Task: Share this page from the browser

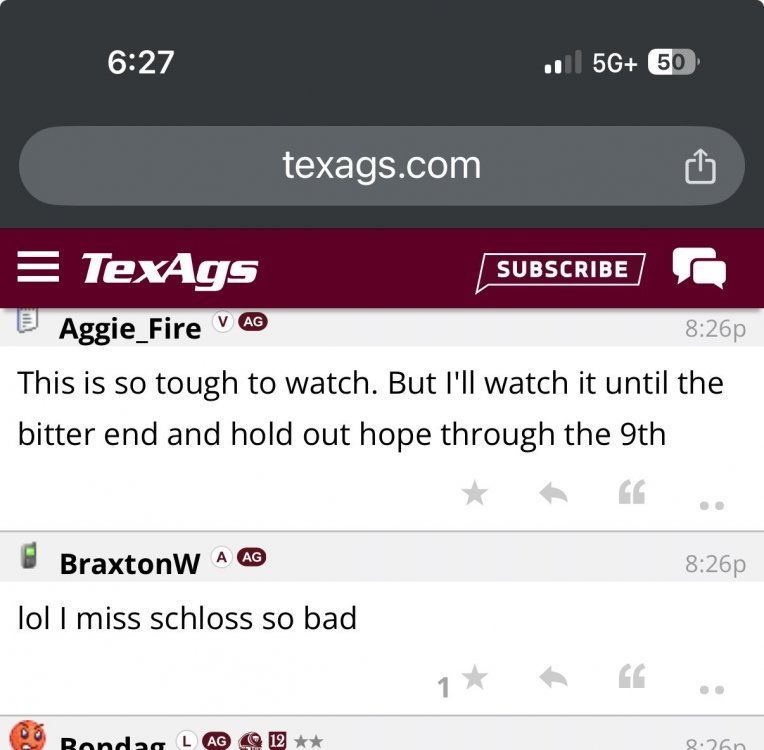Action: click(x=700, y=167)
